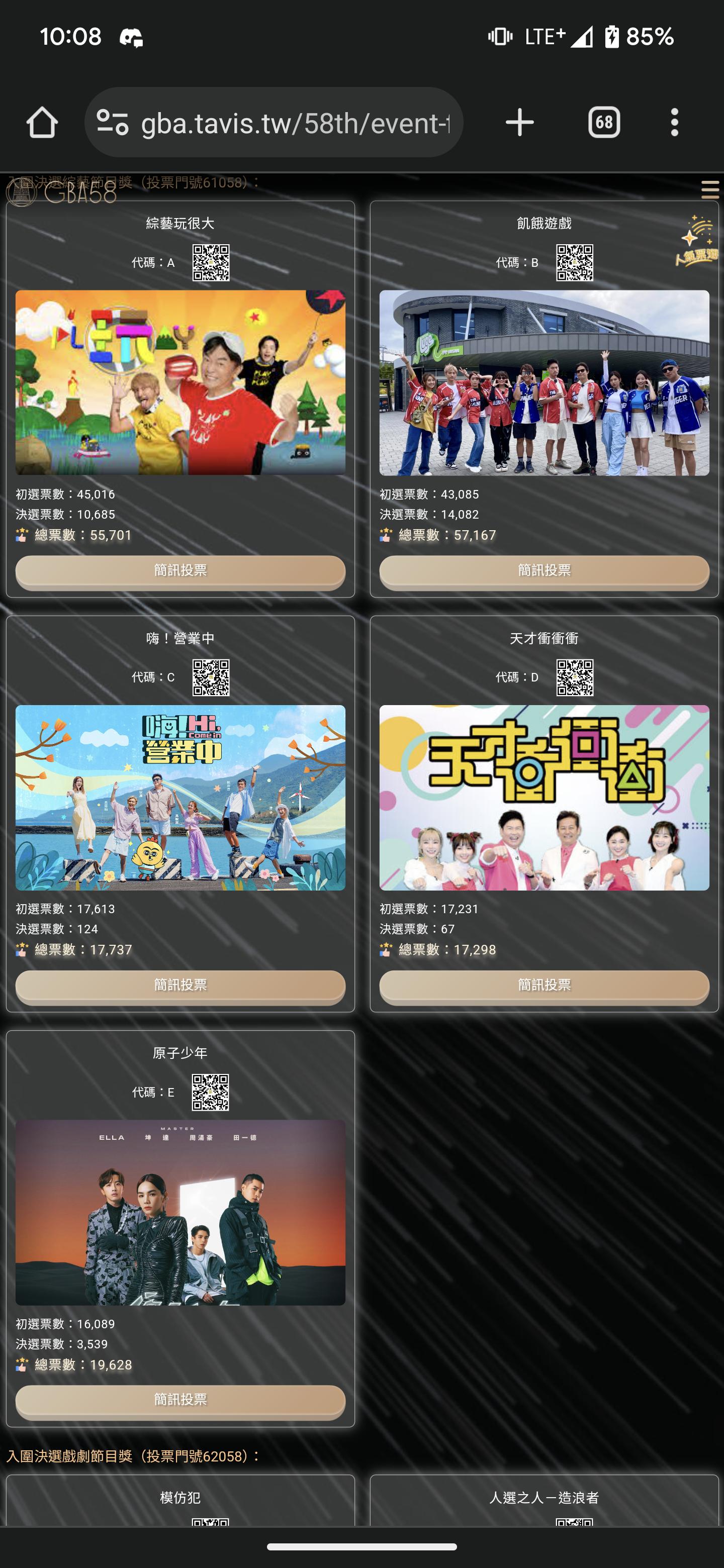Vote by SMS for 原子少年
724x1568 pixels.
coord(180,1400)
